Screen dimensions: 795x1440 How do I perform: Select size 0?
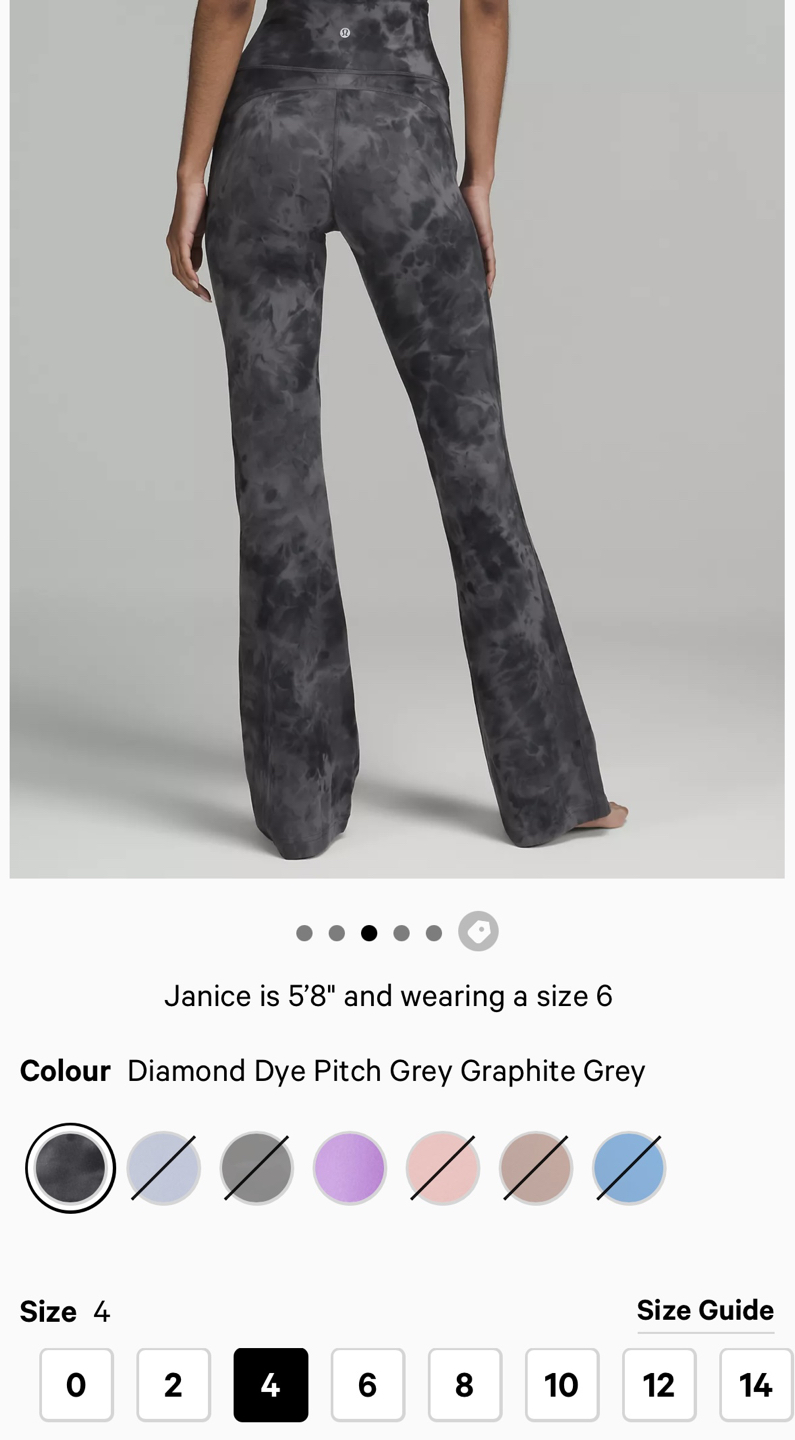(76, 1385)
